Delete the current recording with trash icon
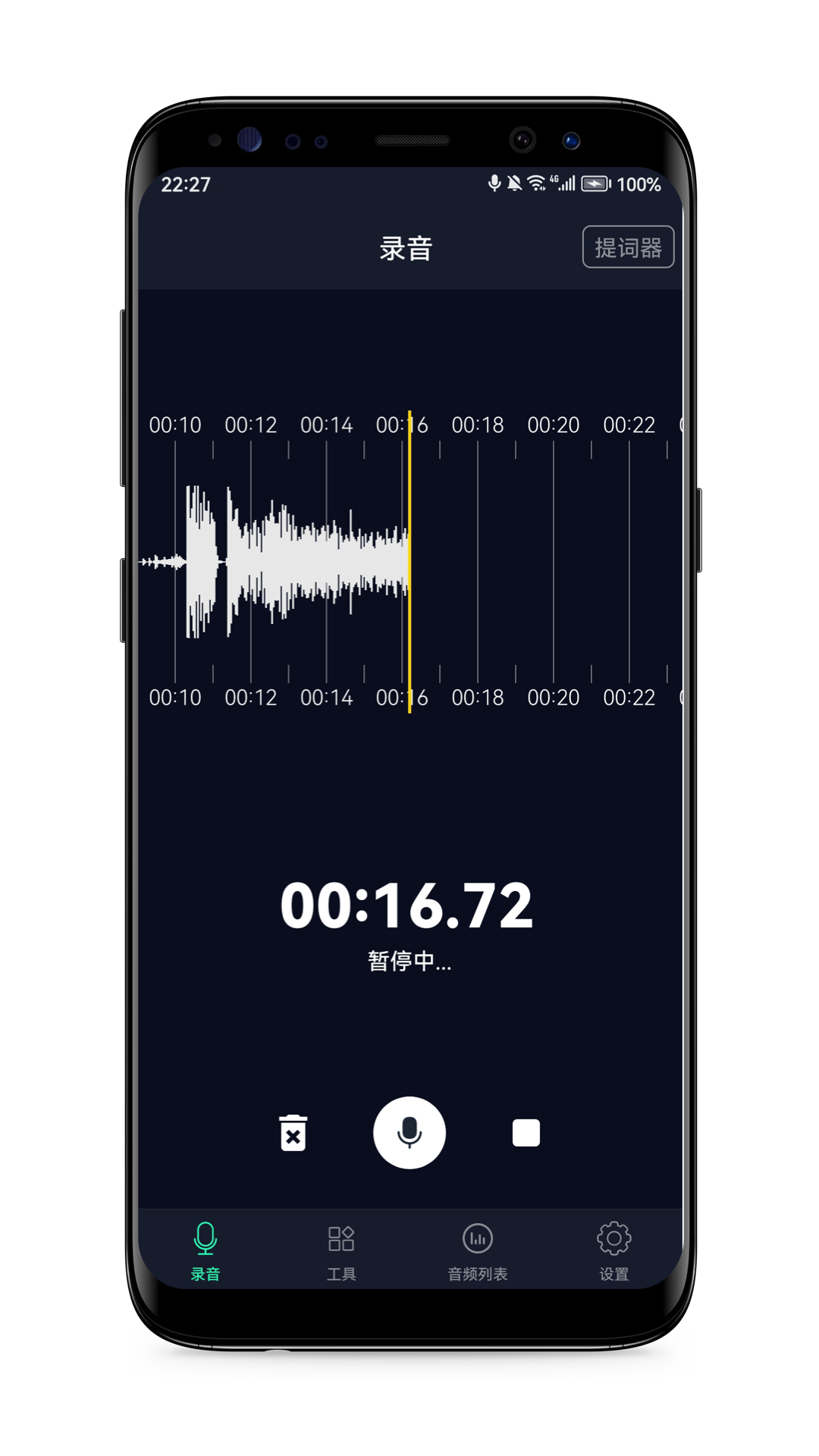The height and width of the screenshot is (1456, 819). (x=293, y=1133)
